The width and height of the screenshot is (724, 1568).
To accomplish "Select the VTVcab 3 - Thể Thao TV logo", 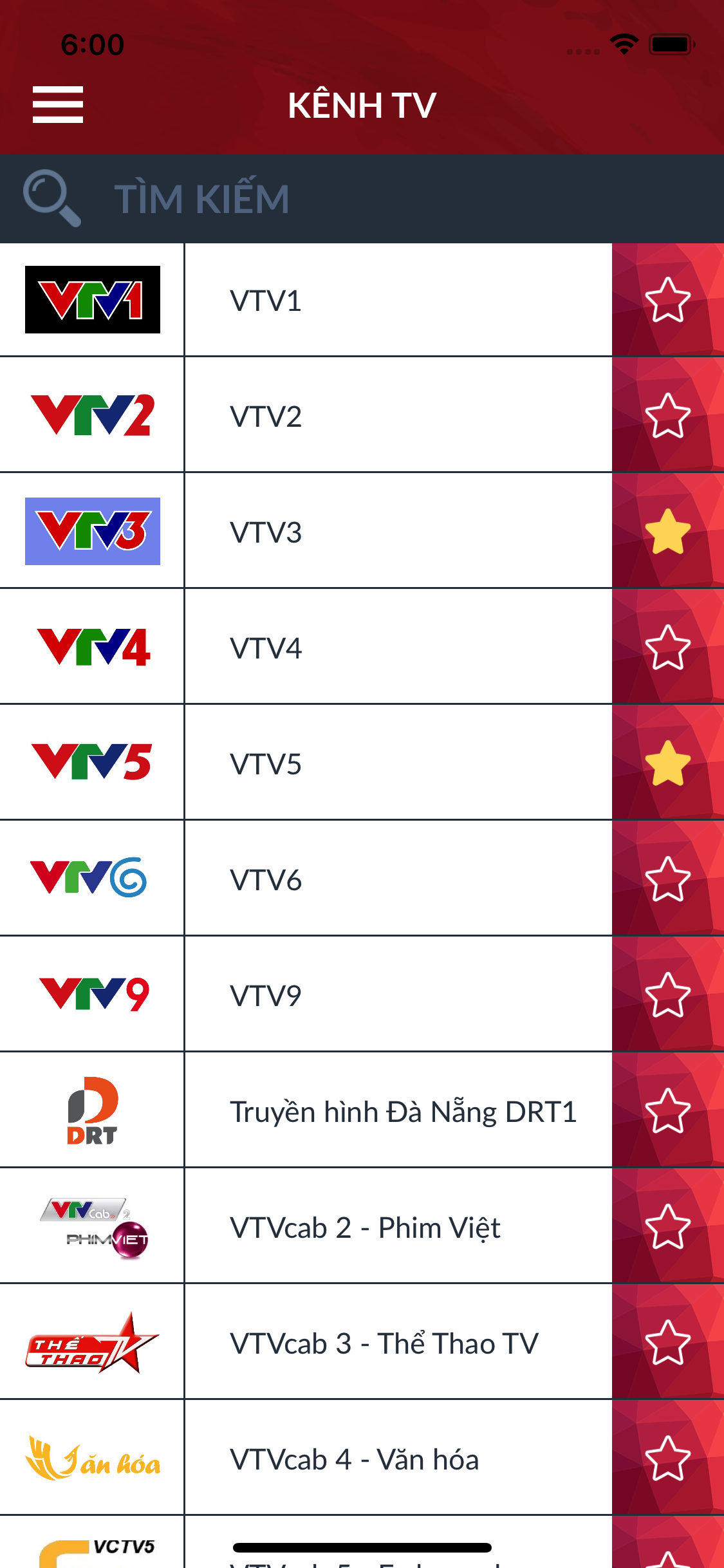I will point(92,1342).
